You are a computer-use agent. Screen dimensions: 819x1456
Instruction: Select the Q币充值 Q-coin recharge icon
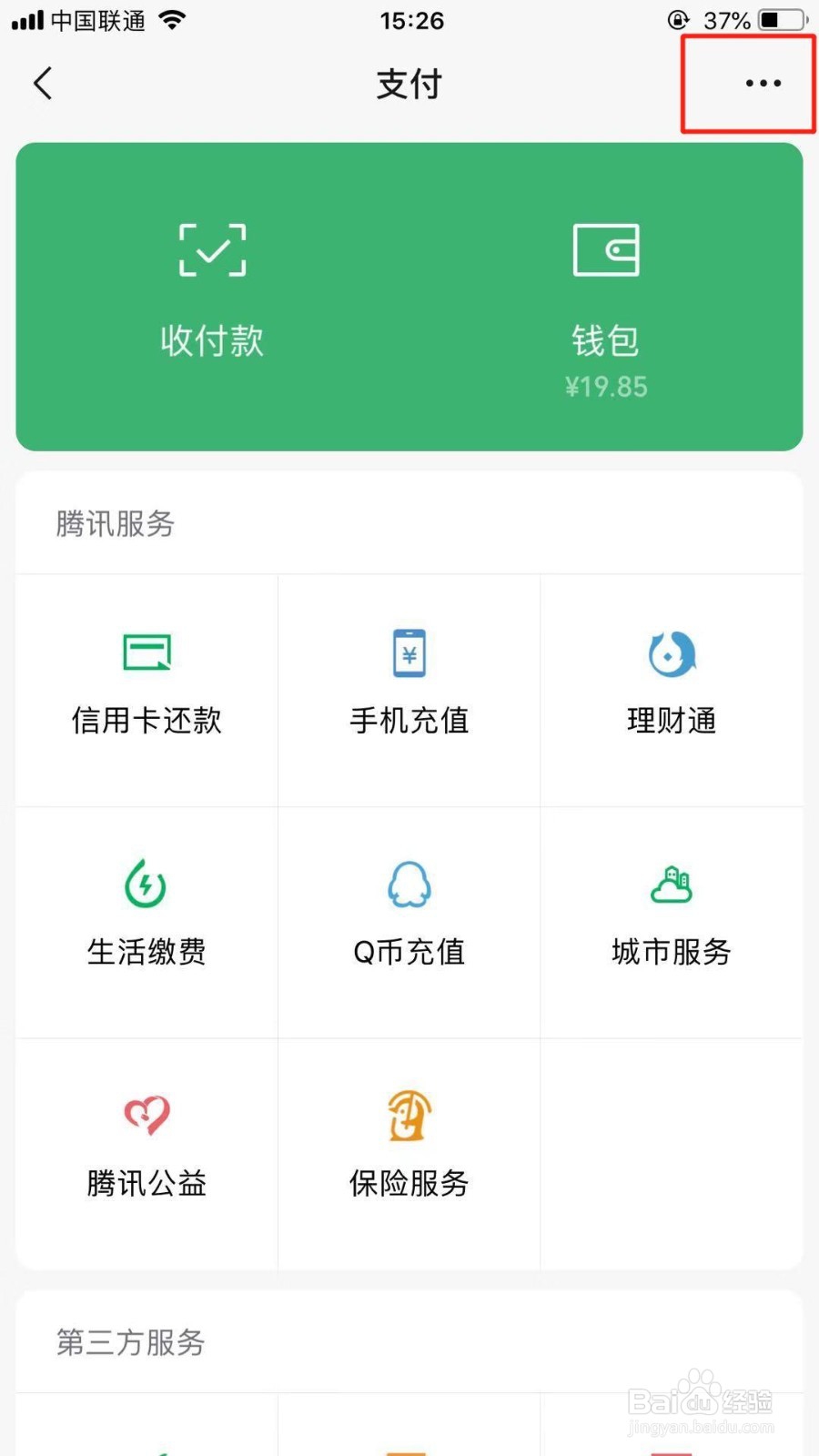(x=409, y=915)
